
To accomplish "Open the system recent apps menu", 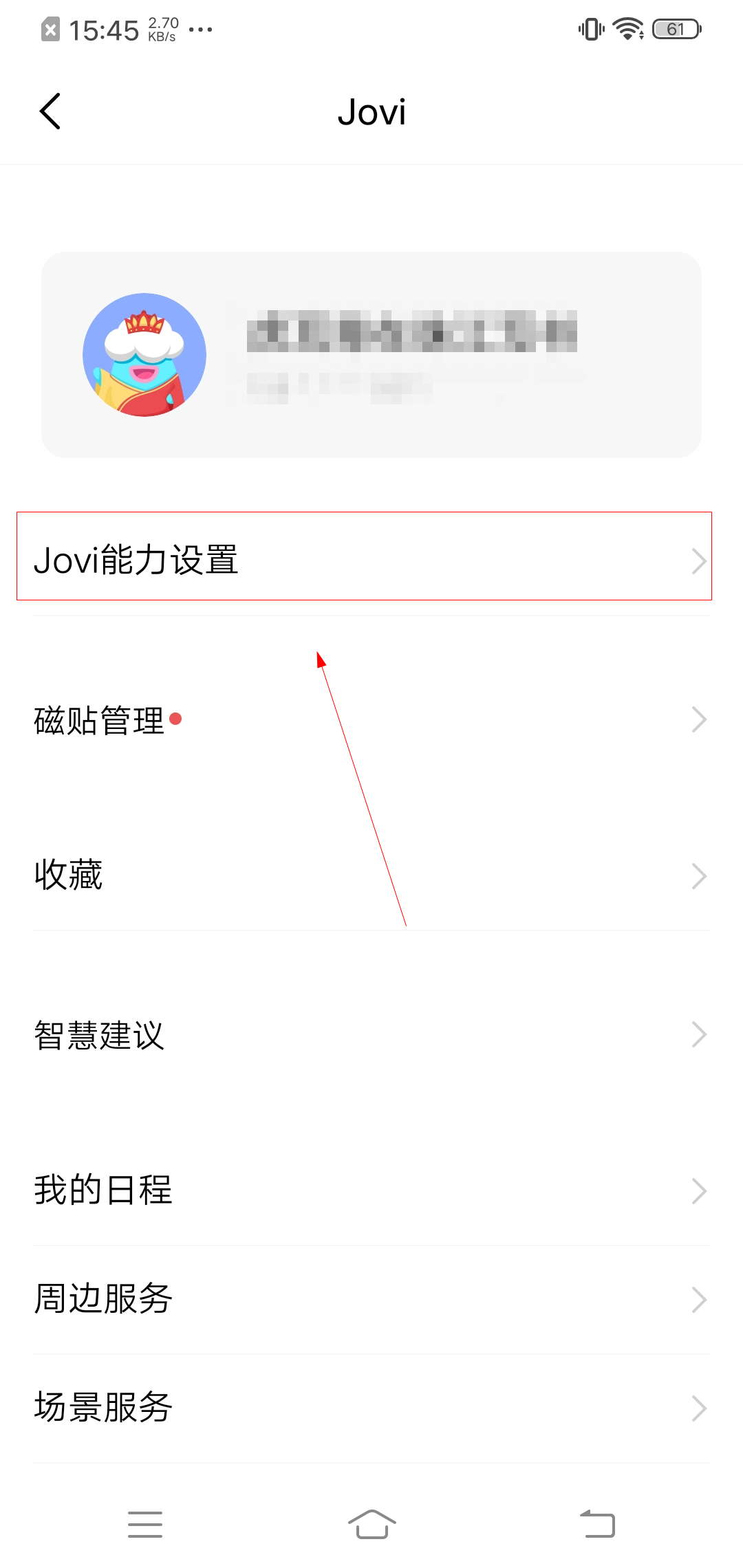I will click(145, 1524).
